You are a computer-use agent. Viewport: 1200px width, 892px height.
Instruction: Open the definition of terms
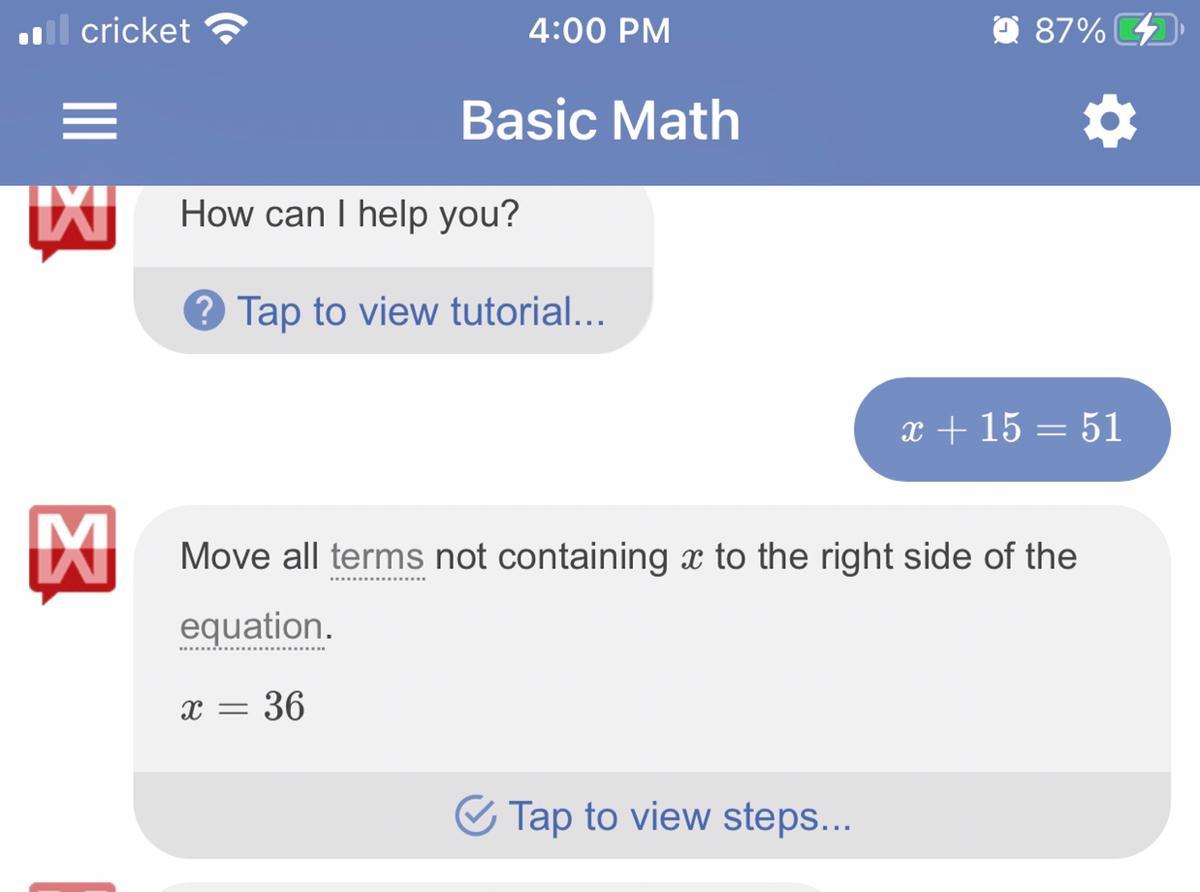tap(377, 557)
